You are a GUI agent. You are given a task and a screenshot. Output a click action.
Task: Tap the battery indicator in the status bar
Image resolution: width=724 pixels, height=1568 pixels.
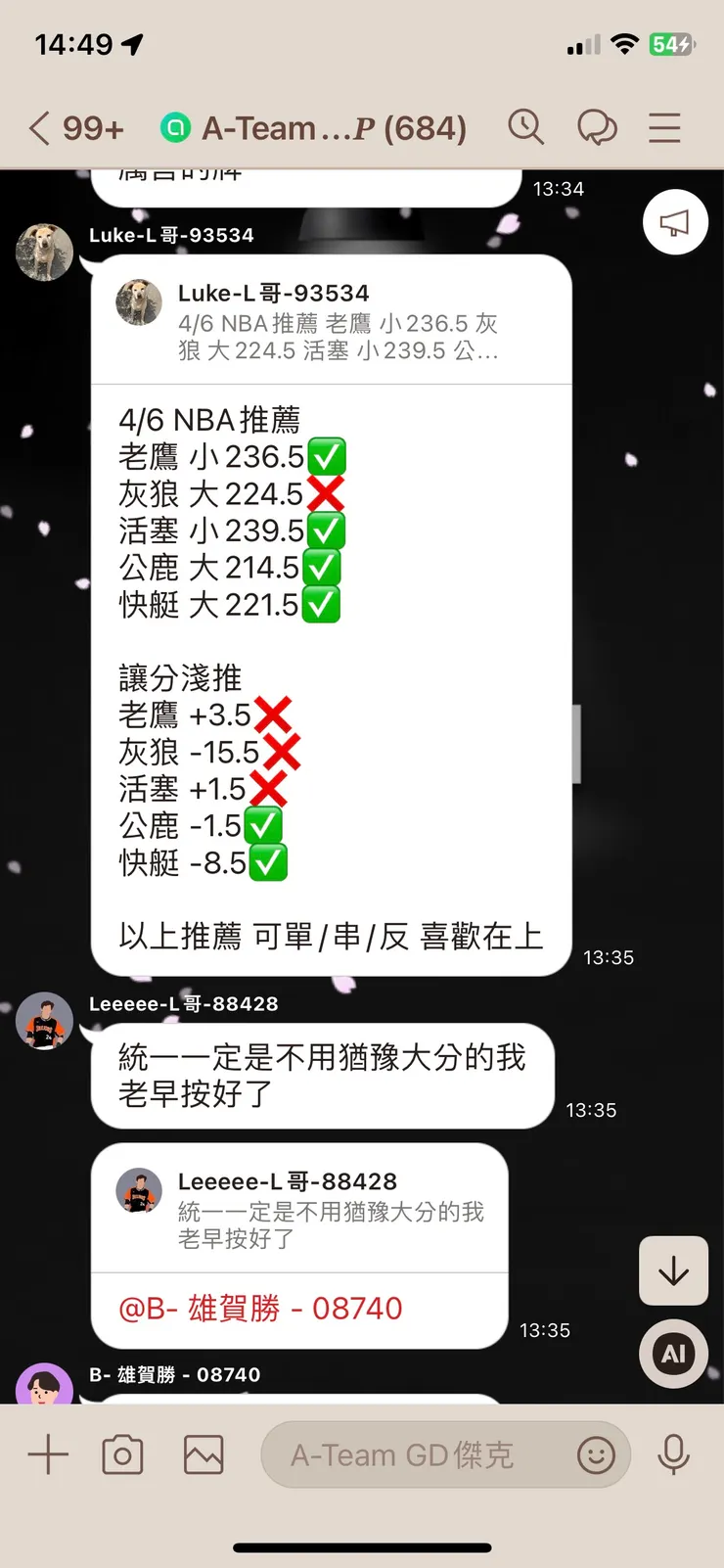670,43
